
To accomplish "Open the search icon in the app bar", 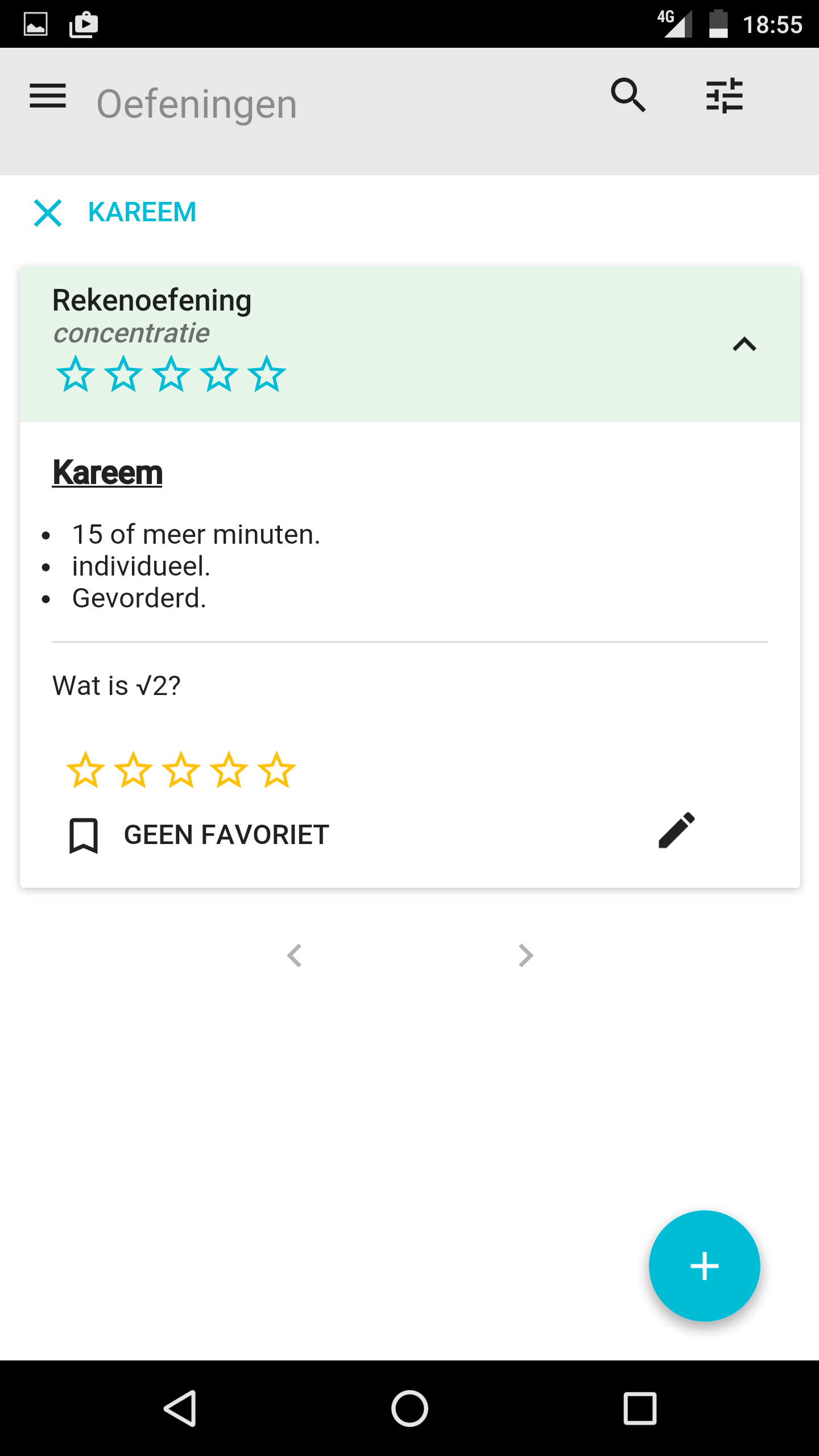I will click(628, 95).
